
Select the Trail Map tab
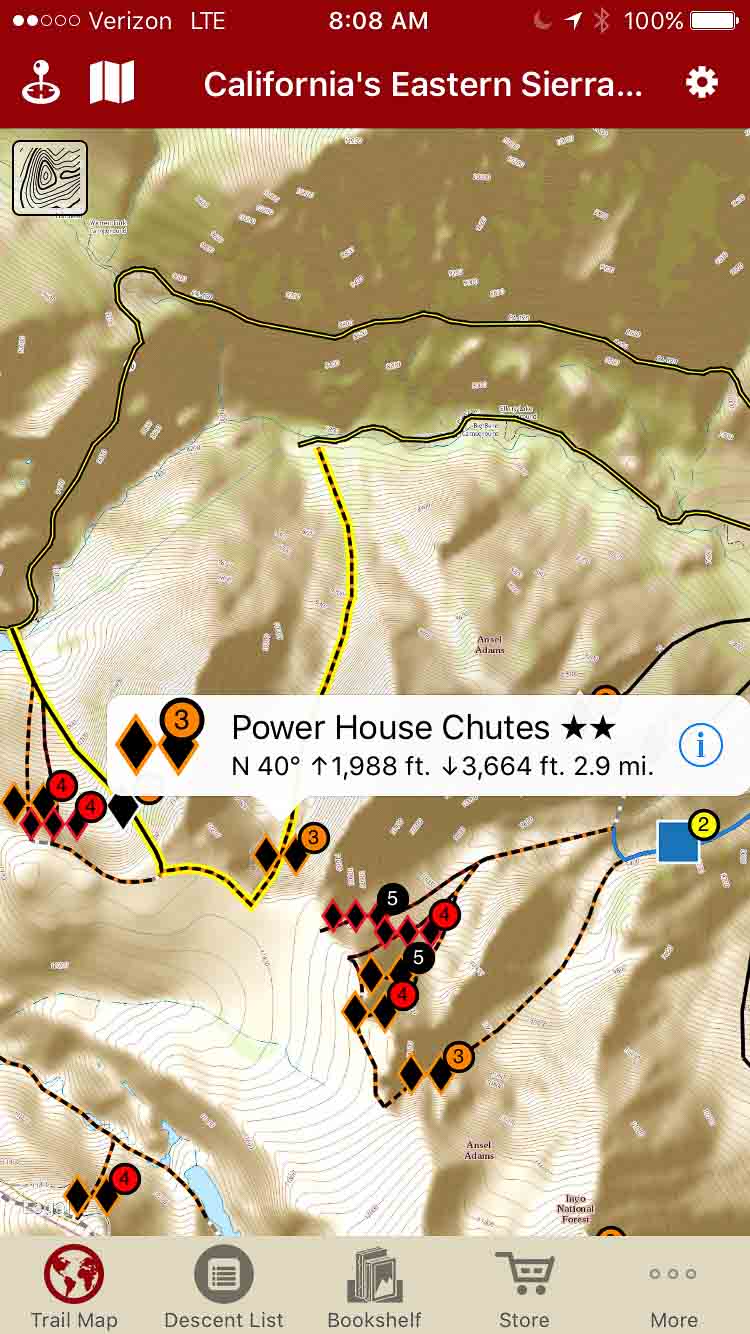(x=74, y=1286)
